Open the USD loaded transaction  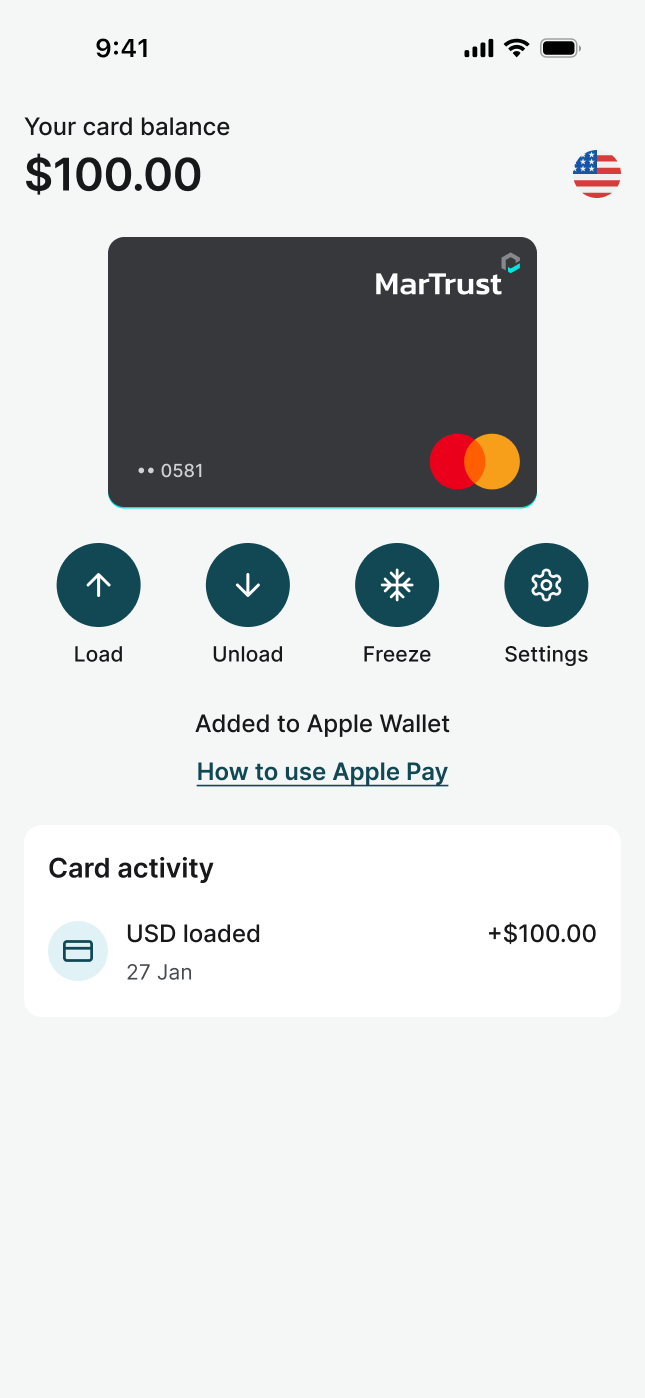coord(322,951)
